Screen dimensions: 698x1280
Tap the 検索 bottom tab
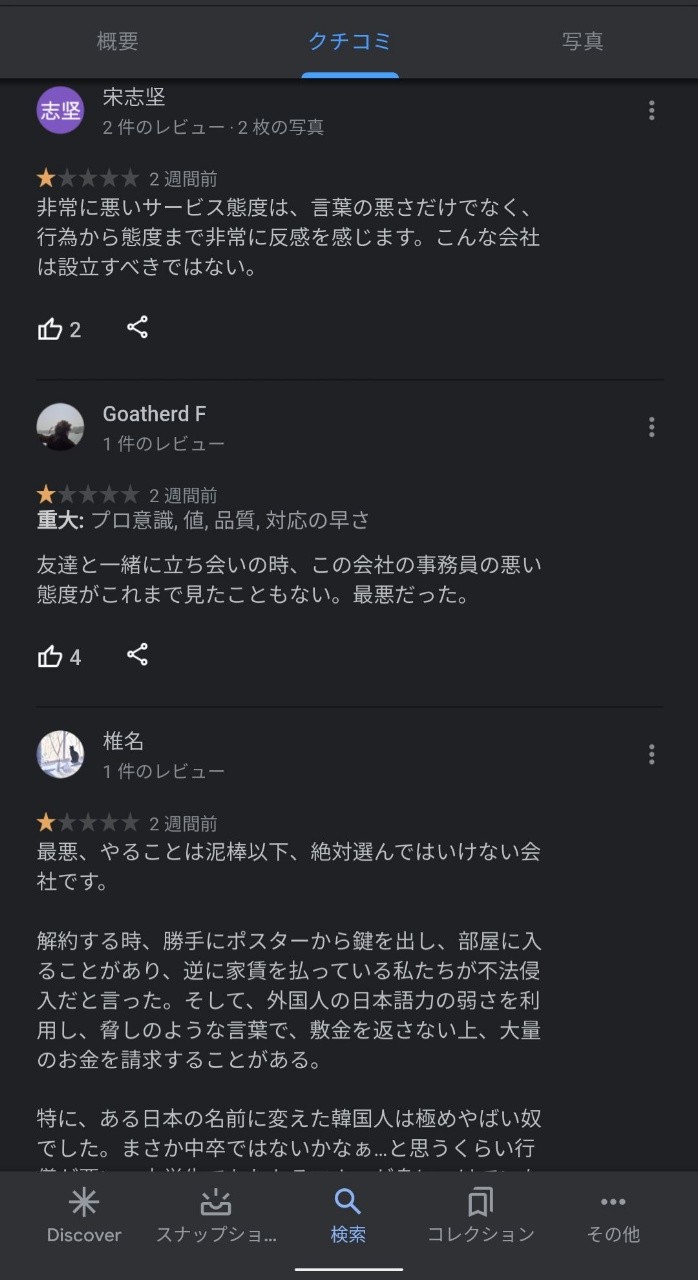348,1216
